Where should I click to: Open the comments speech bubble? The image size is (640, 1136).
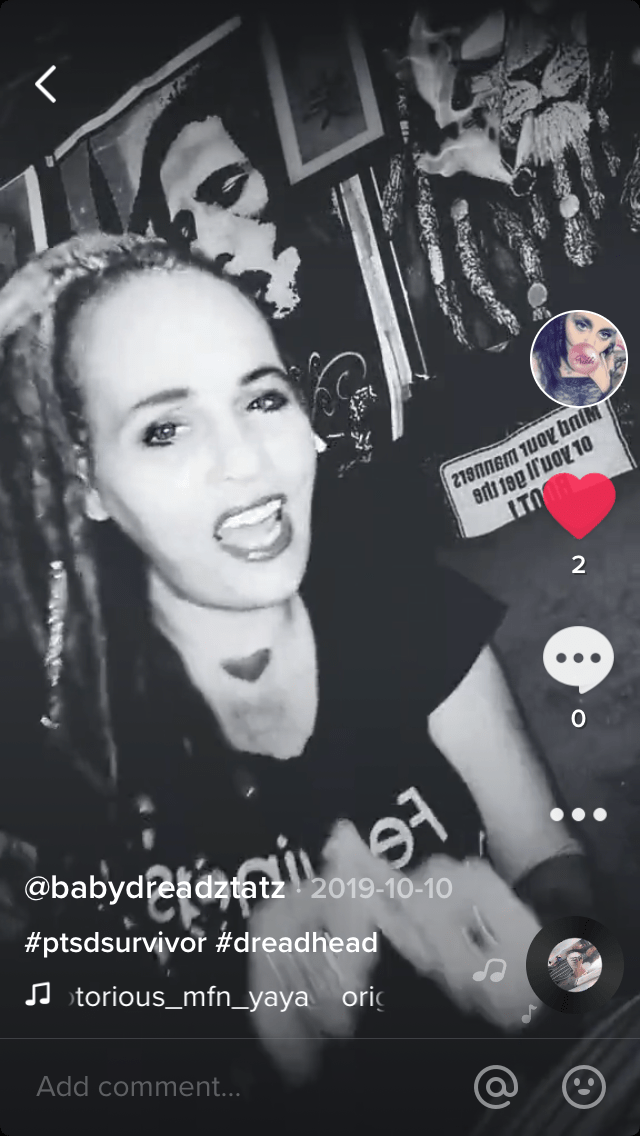tap(578, 661)
